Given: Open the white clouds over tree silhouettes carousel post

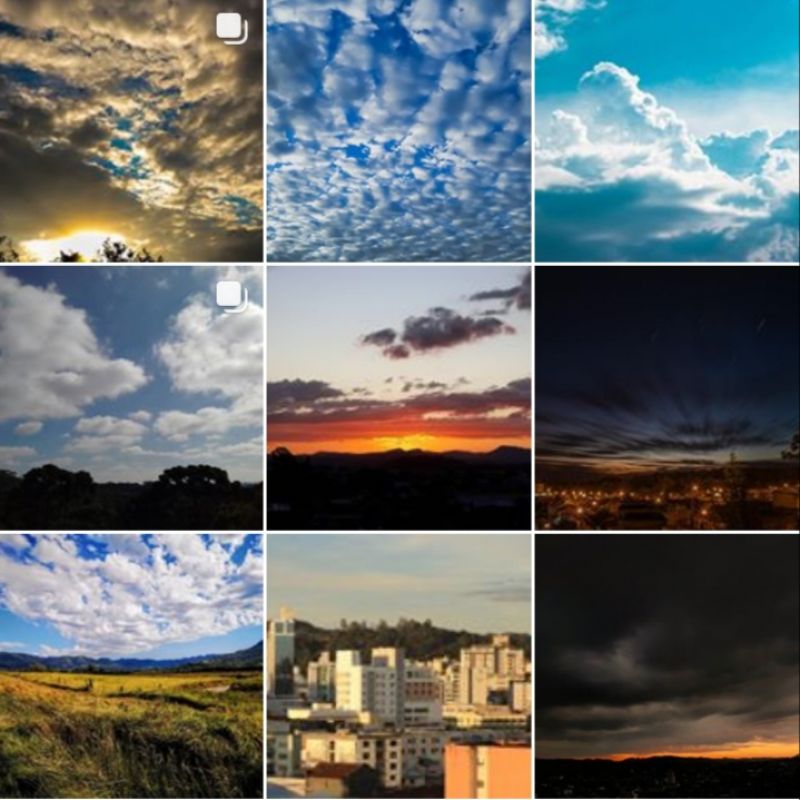Looking at the screenshot, I should (131, 397).
